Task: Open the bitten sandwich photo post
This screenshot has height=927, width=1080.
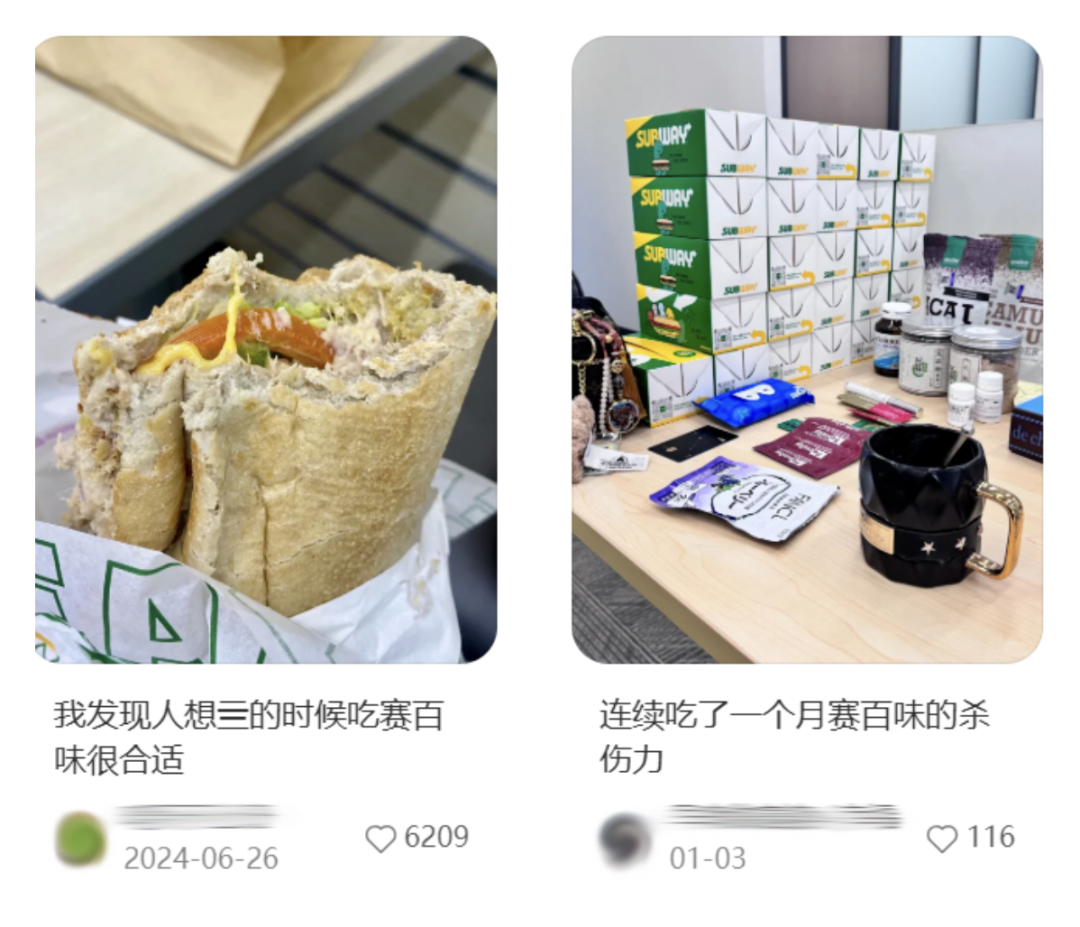Action: 266,350
